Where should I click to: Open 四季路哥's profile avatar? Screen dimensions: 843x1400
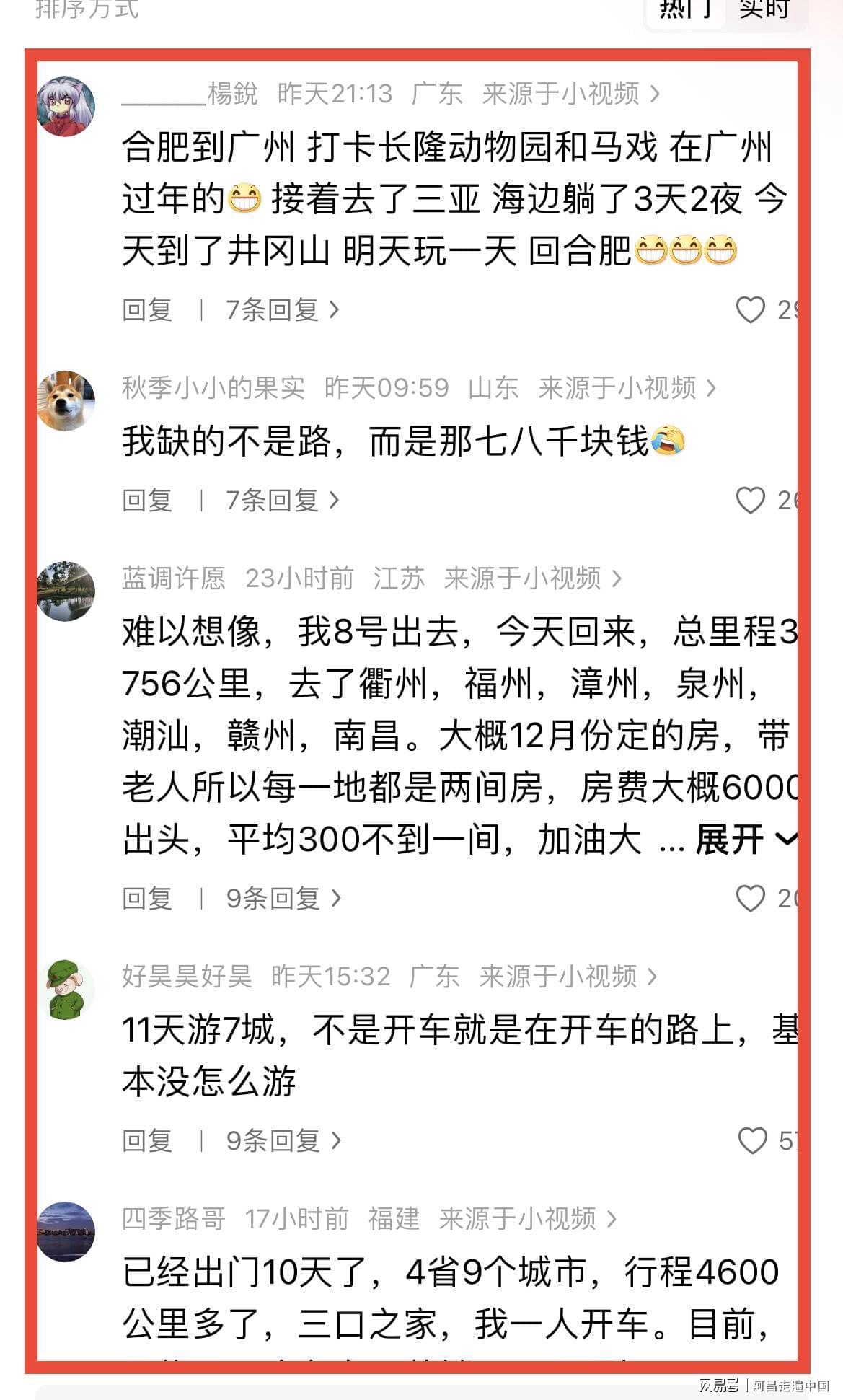click(x=66, y=1232)
